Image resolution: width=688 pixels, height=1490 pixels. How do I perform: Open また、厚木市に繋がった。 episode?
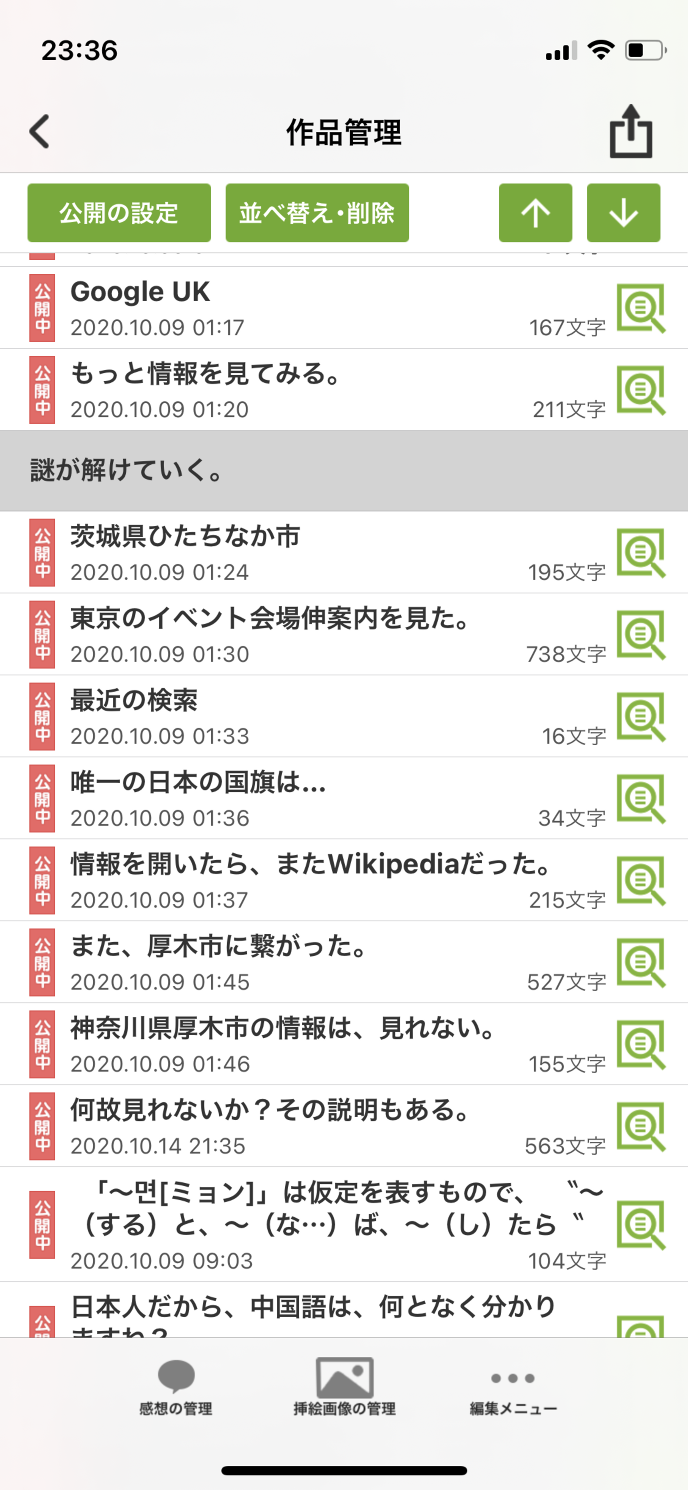click(x=300, y=962)
